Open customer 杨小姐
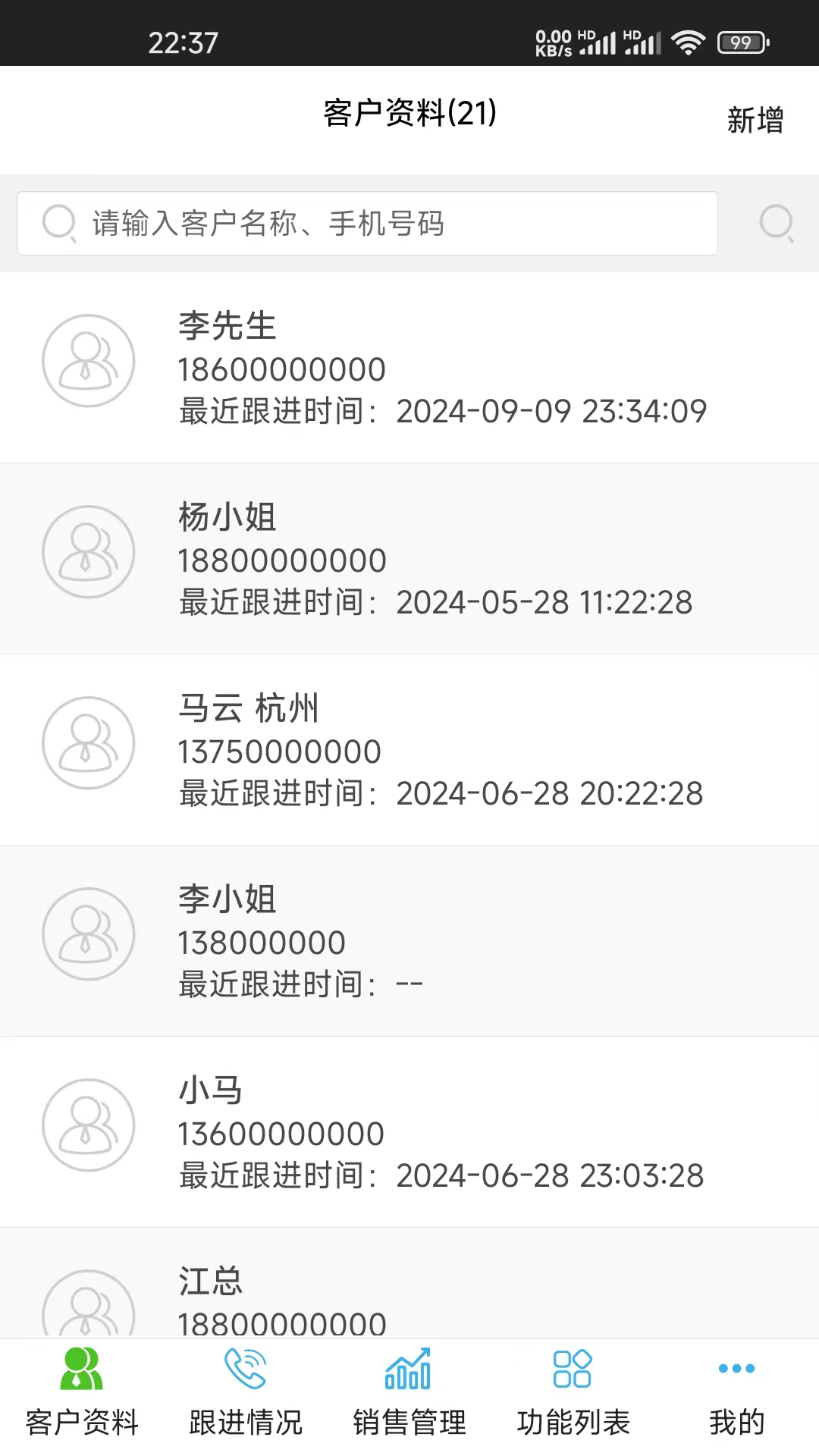The height and width of the screenshot is (1456, 819). click(x=409, y=559)
